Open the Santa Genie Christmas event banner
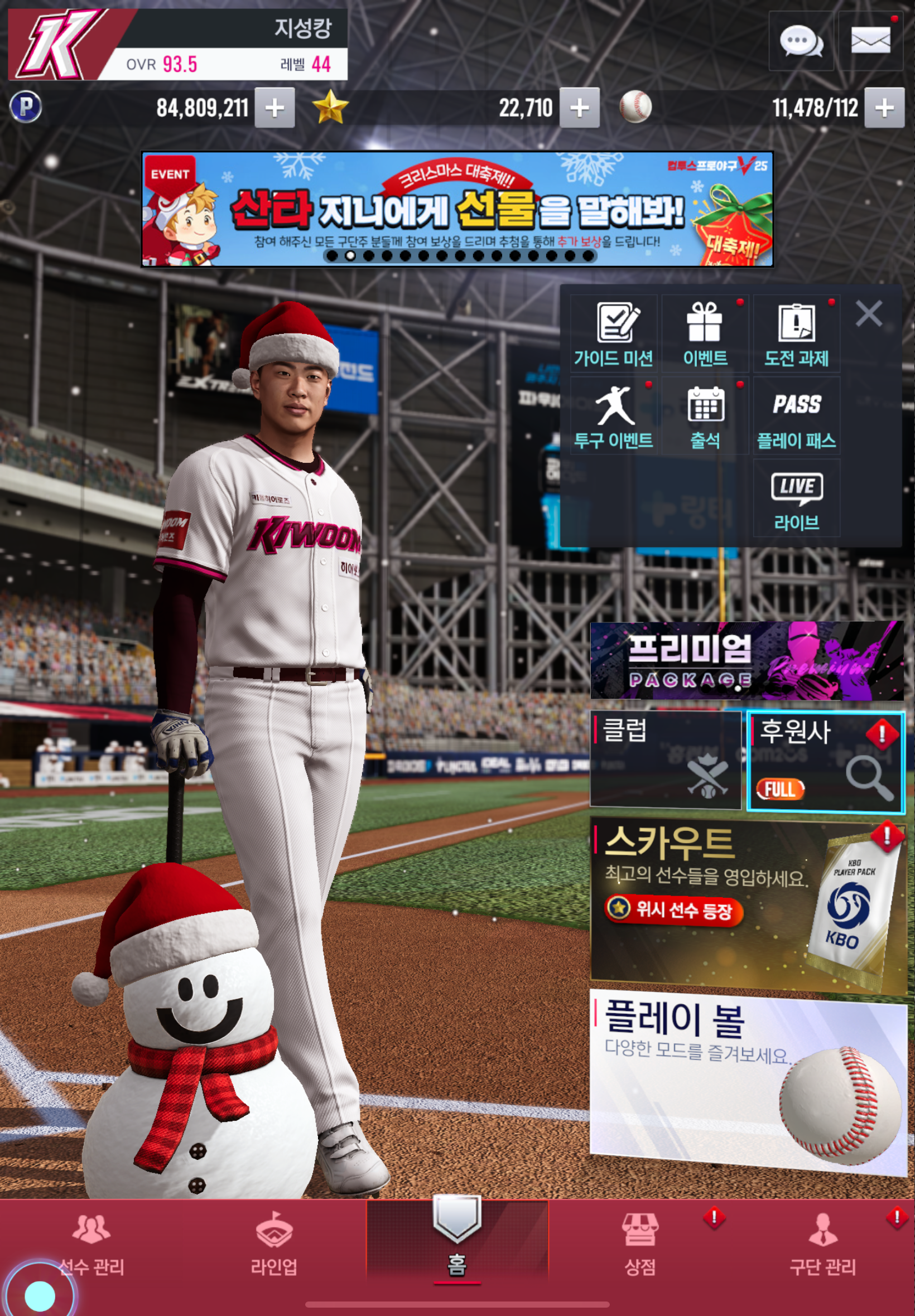Image resolution: width=915 pixels, height=1316 pixels. pos(457,209)
